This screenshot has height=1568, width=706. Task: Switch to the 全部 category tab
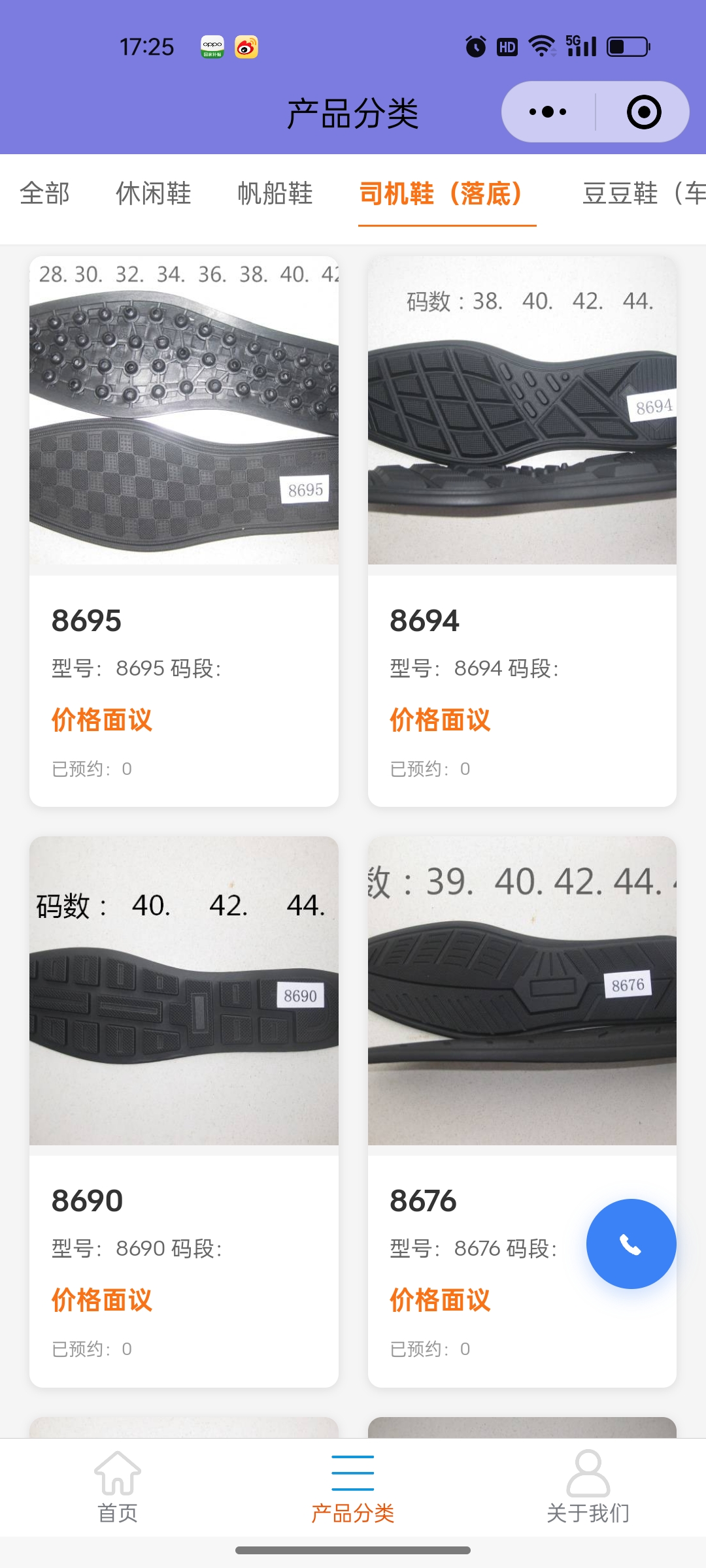pos(44,194)
